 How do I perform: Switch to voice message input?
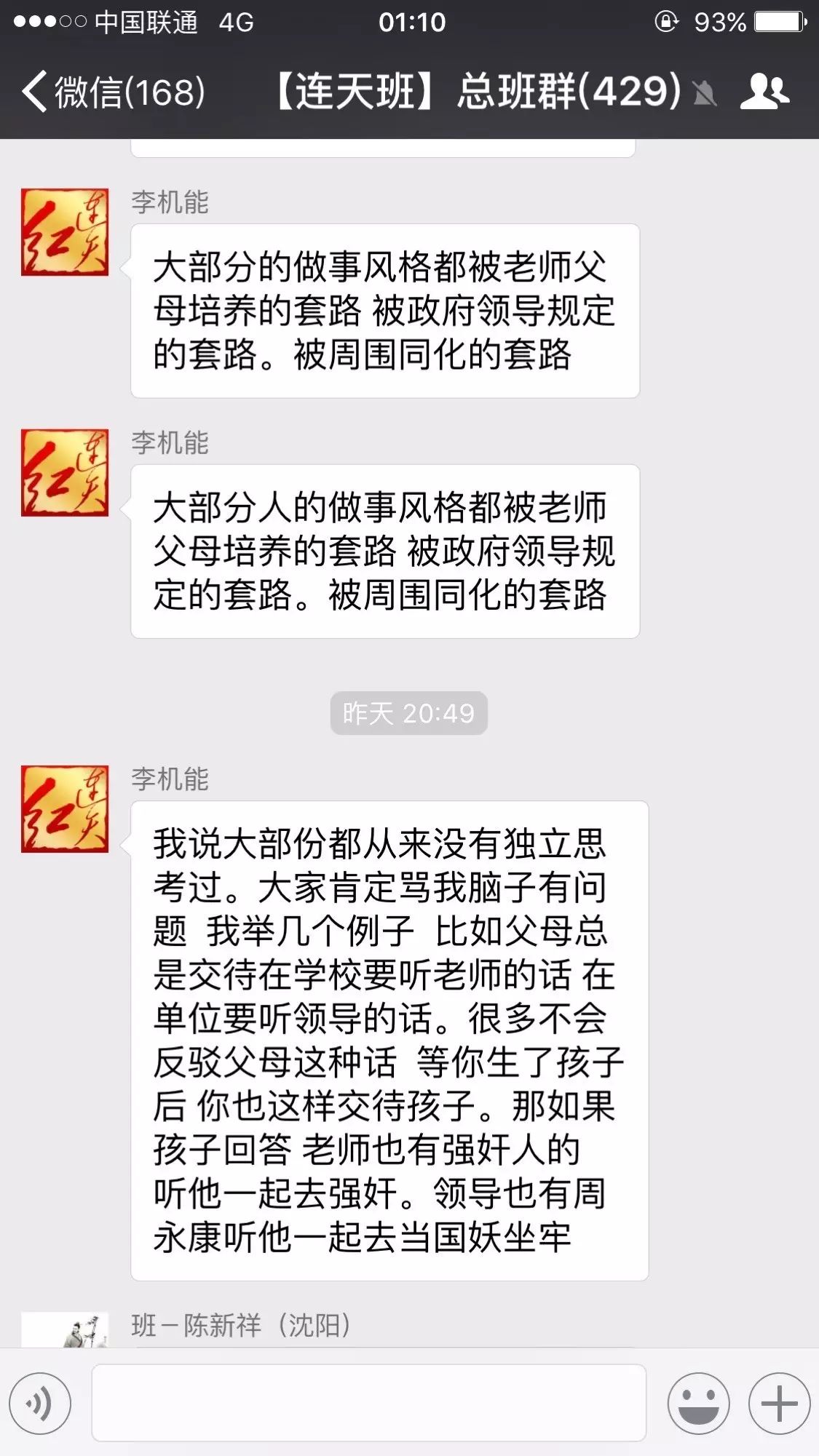(x=41, y=1404)
